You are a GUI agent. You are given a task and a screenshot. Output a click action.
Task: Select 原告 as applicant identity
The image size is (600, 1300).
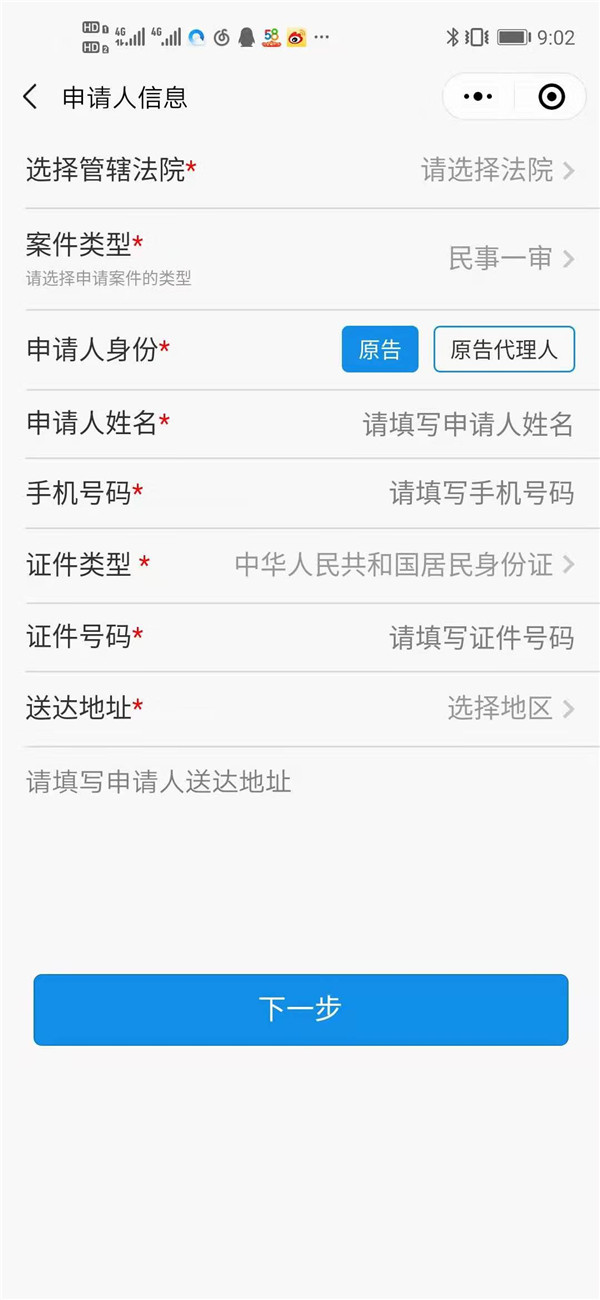380,349
